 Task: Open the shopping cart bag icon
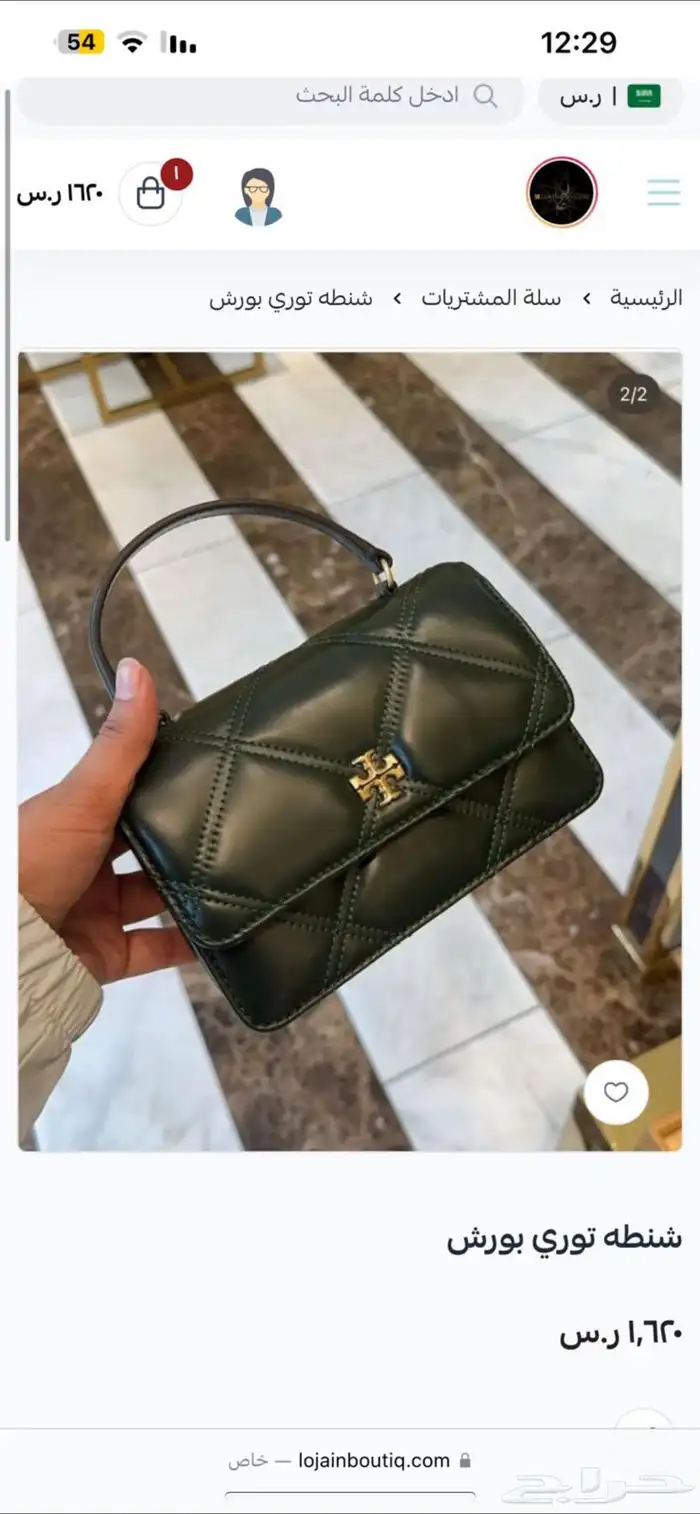(151, 193)
